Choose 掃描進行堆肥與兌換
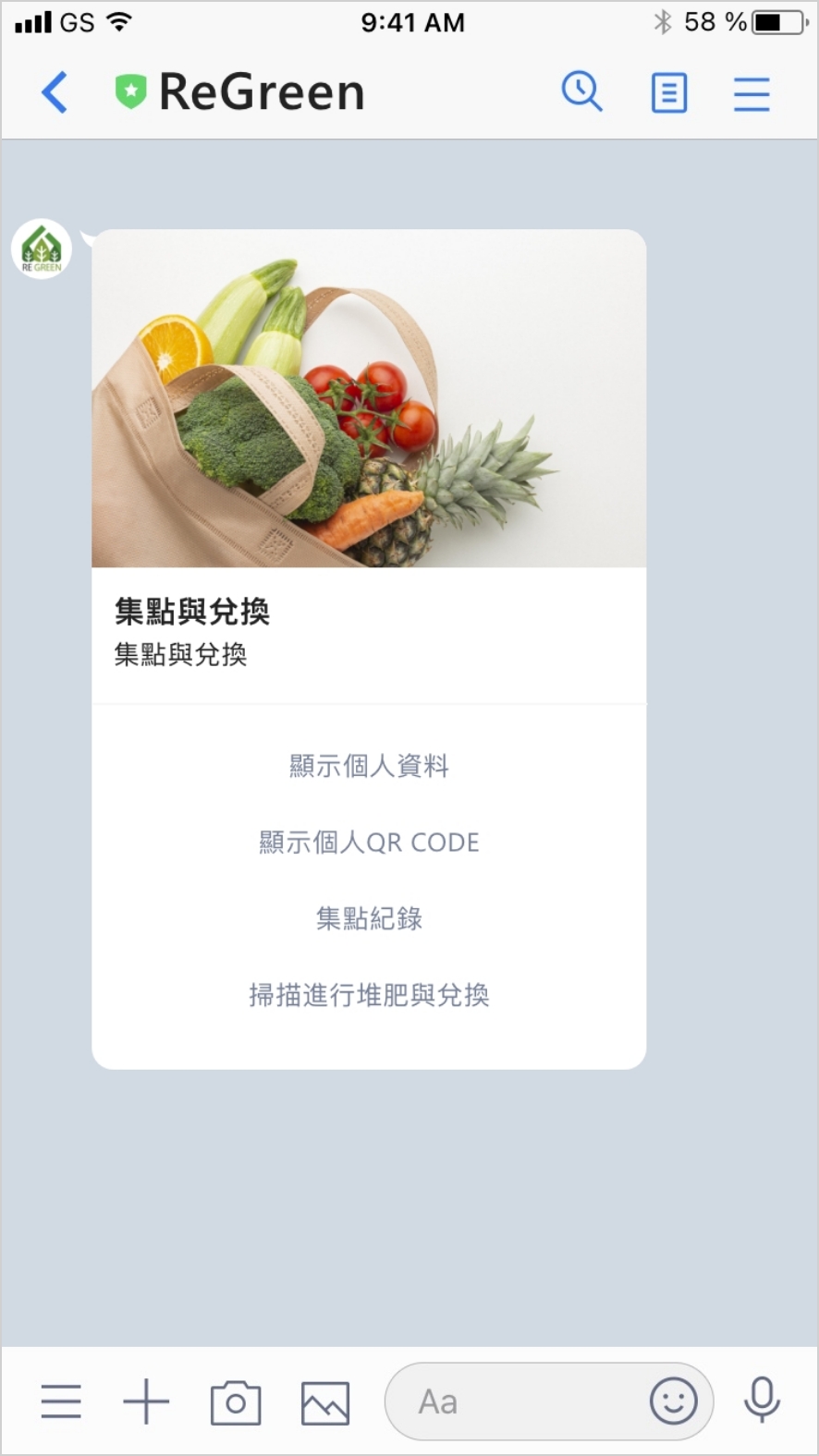The height and width of the screenshot is (1456, 819). [369, 995]
